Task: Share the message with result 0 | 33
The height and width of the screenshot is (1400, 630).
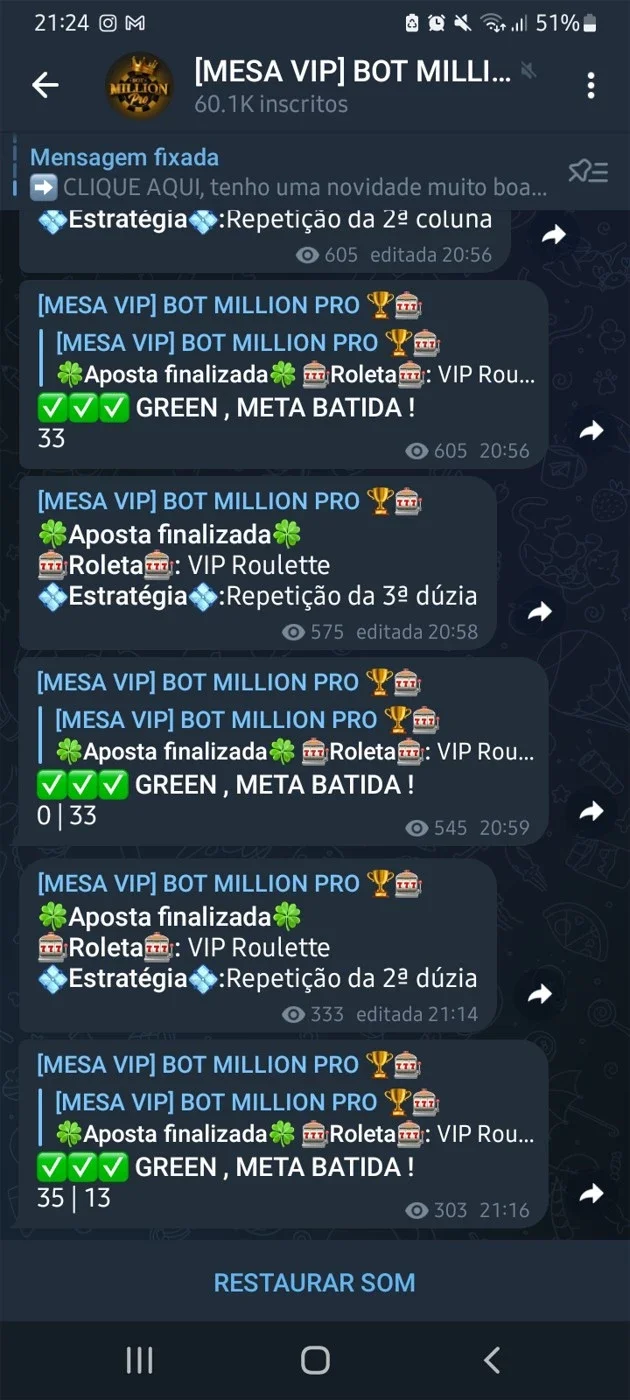Action: pyautogui.click(x=592, y=811)
